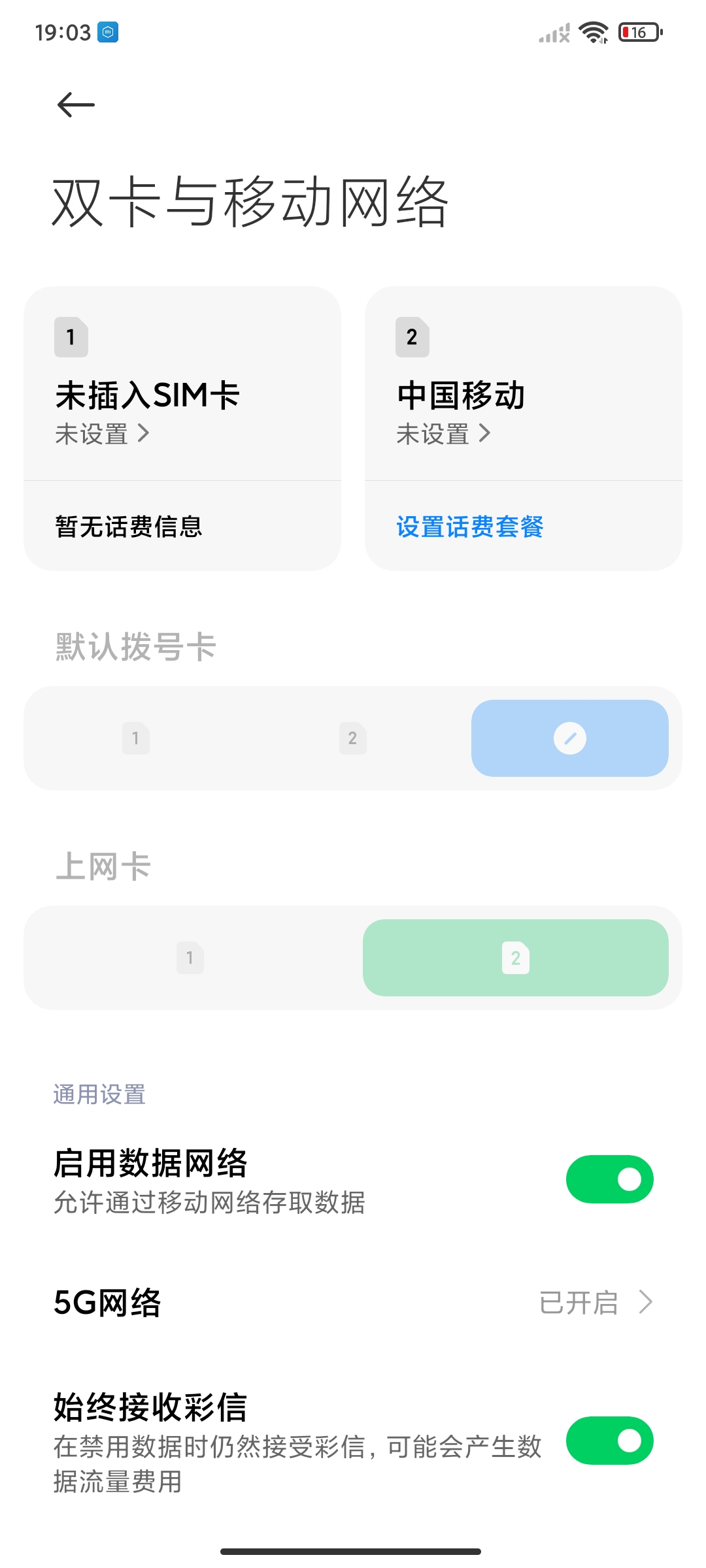Image resolution: width=706 pixels, height=1568 pixels.
Task: Select SIM 1 as the 上网卡 data card
Action: (x=190, y=958)
